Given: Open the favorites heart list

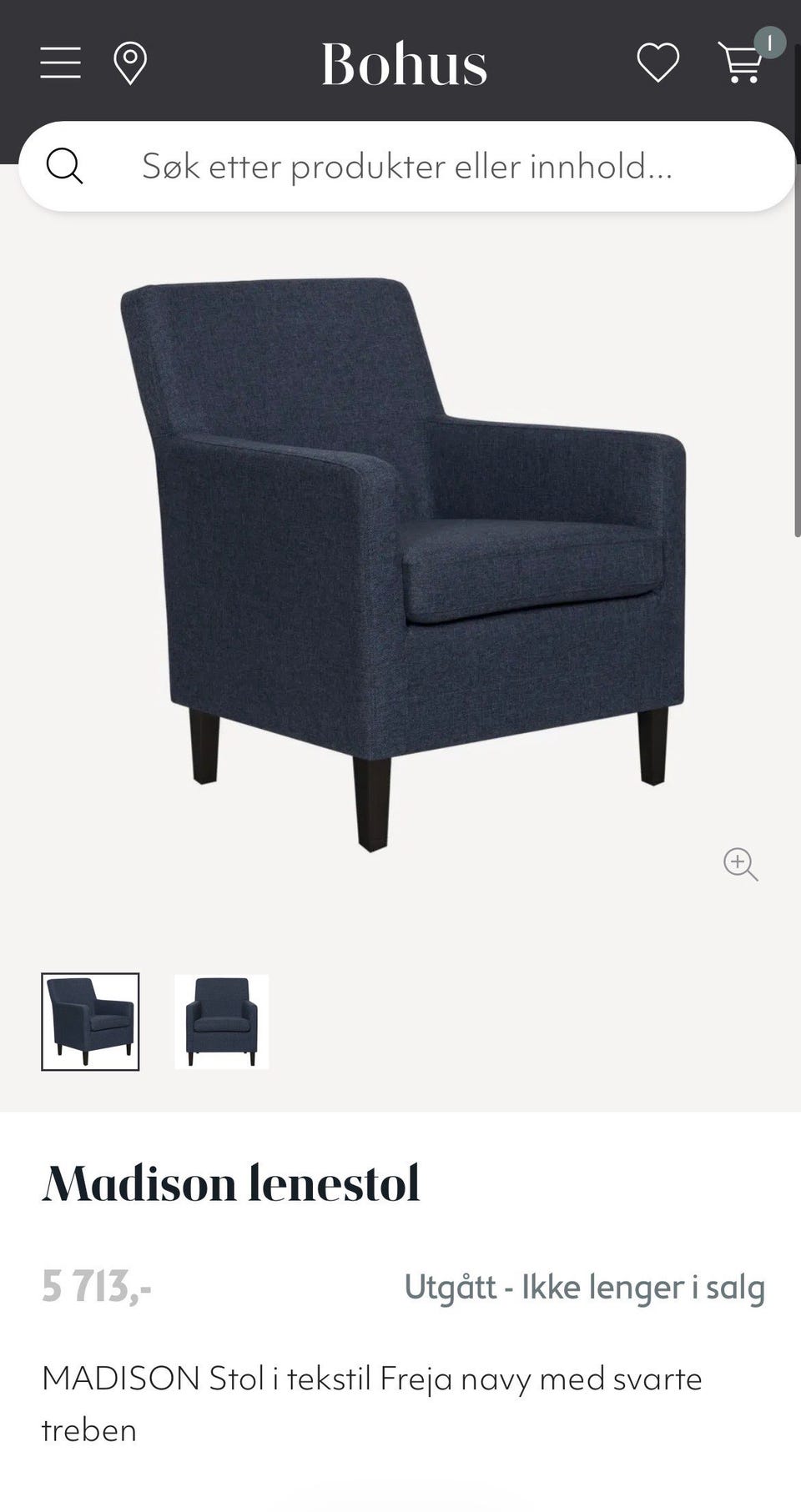Looking at the screenshot, I should pos(658,63).
